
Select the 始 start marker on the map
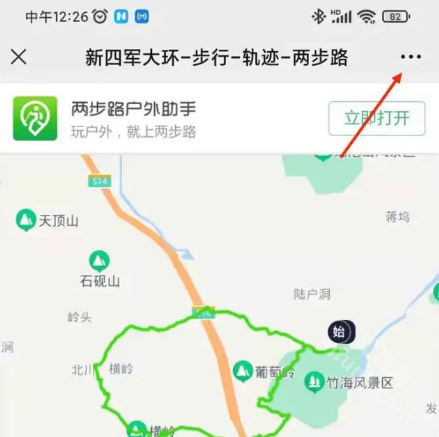click(x=341, y=332)
